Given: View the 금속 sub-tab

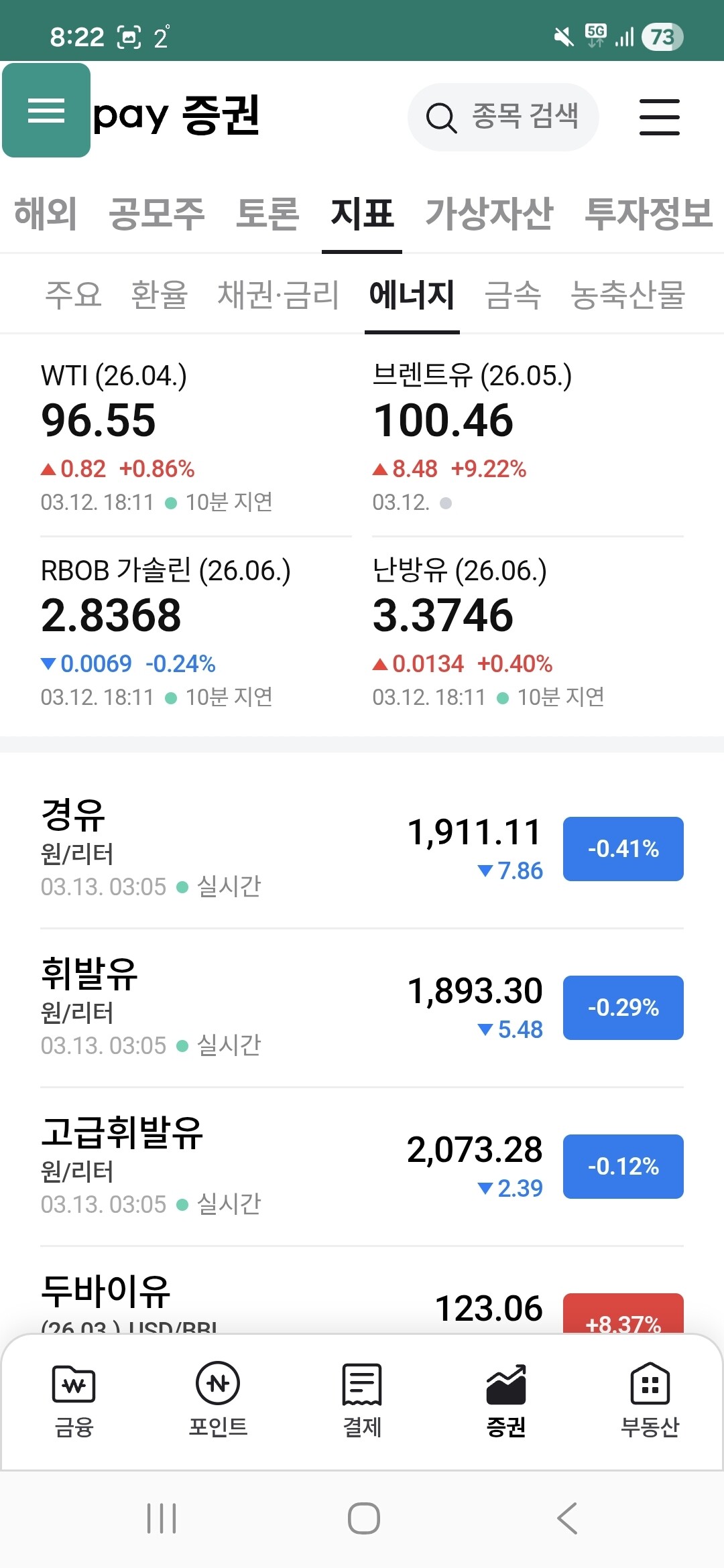Looking at the screenshot, I should [513, 295].
